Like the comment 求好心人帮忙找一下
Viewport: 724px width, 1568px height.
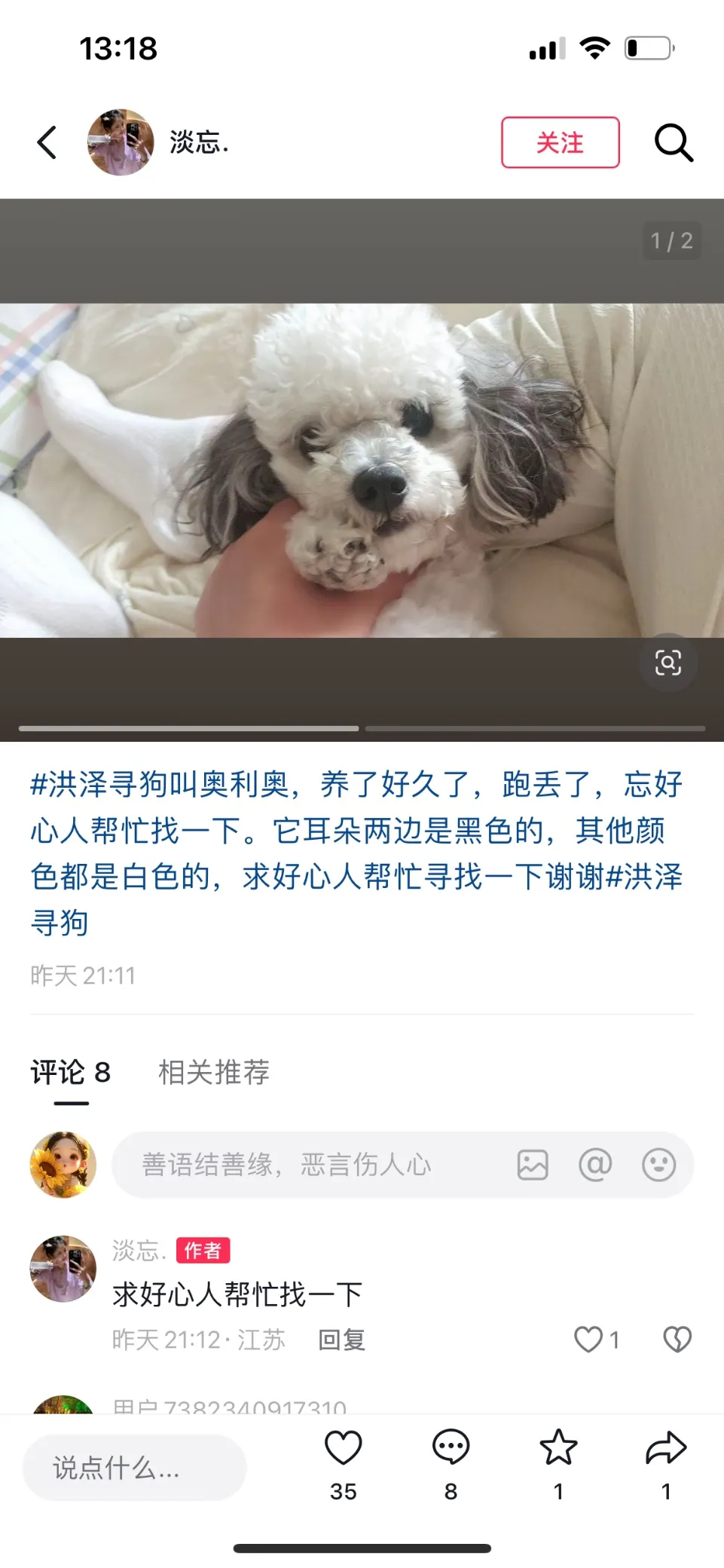tap(588, 1340)
